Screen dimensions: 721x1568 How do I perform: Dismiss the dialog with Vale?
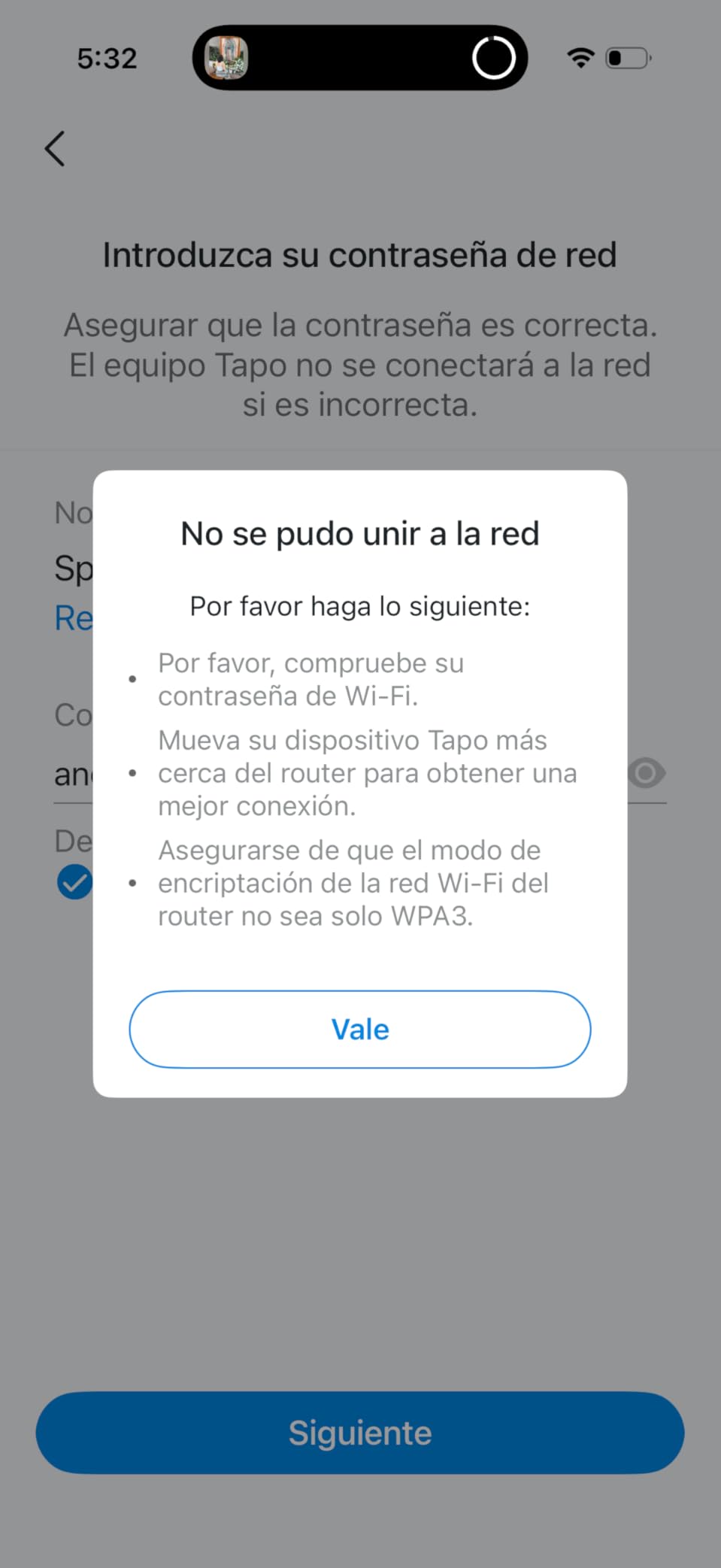360,1029
